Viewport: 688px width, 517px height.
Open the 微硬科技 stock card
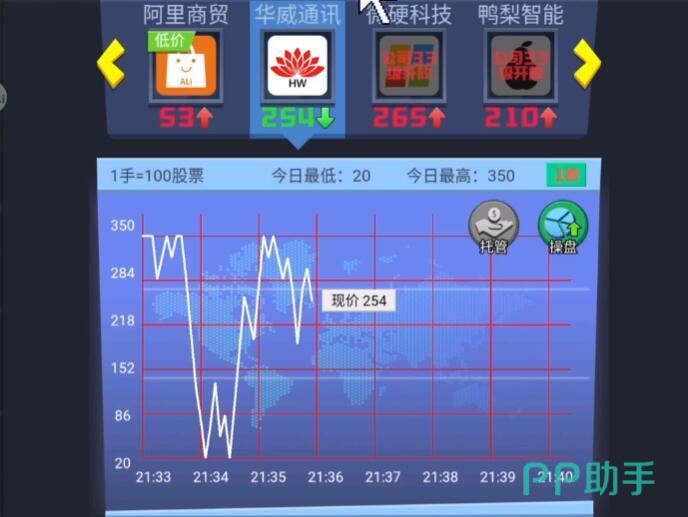click(409, 65)
